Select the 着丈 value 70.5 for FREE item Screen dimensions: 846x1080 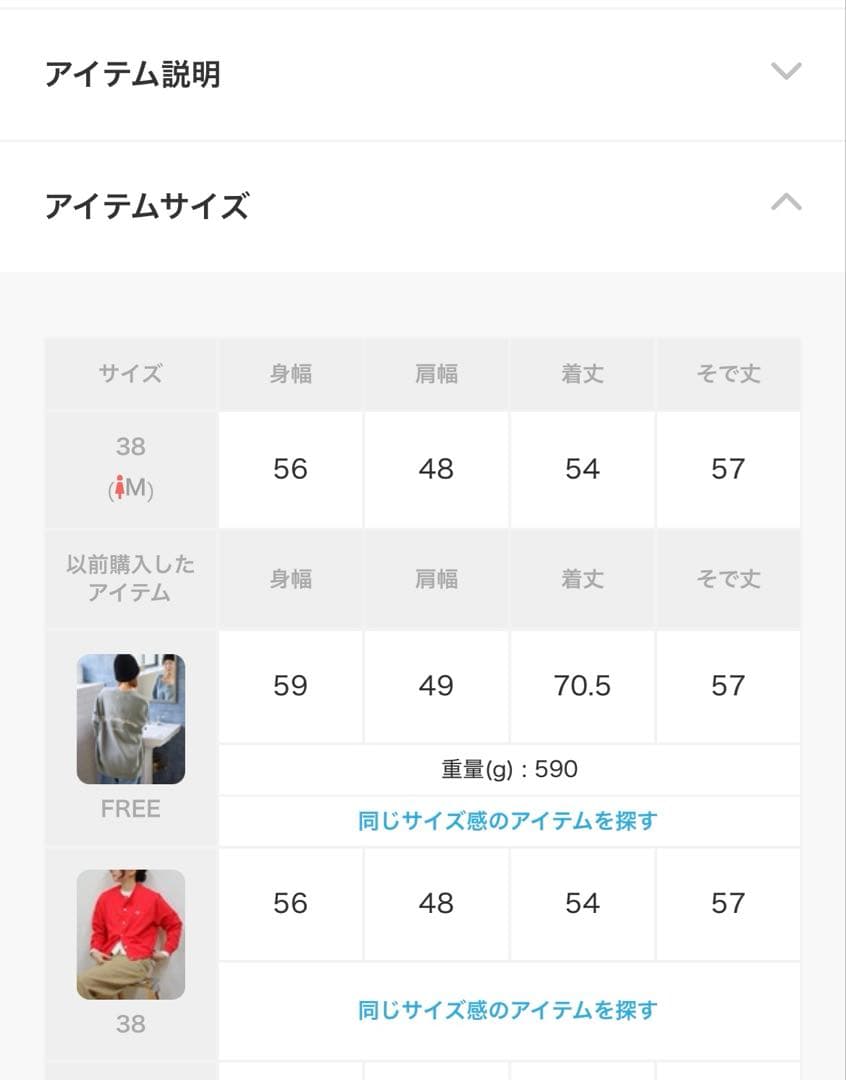[583, 687]
